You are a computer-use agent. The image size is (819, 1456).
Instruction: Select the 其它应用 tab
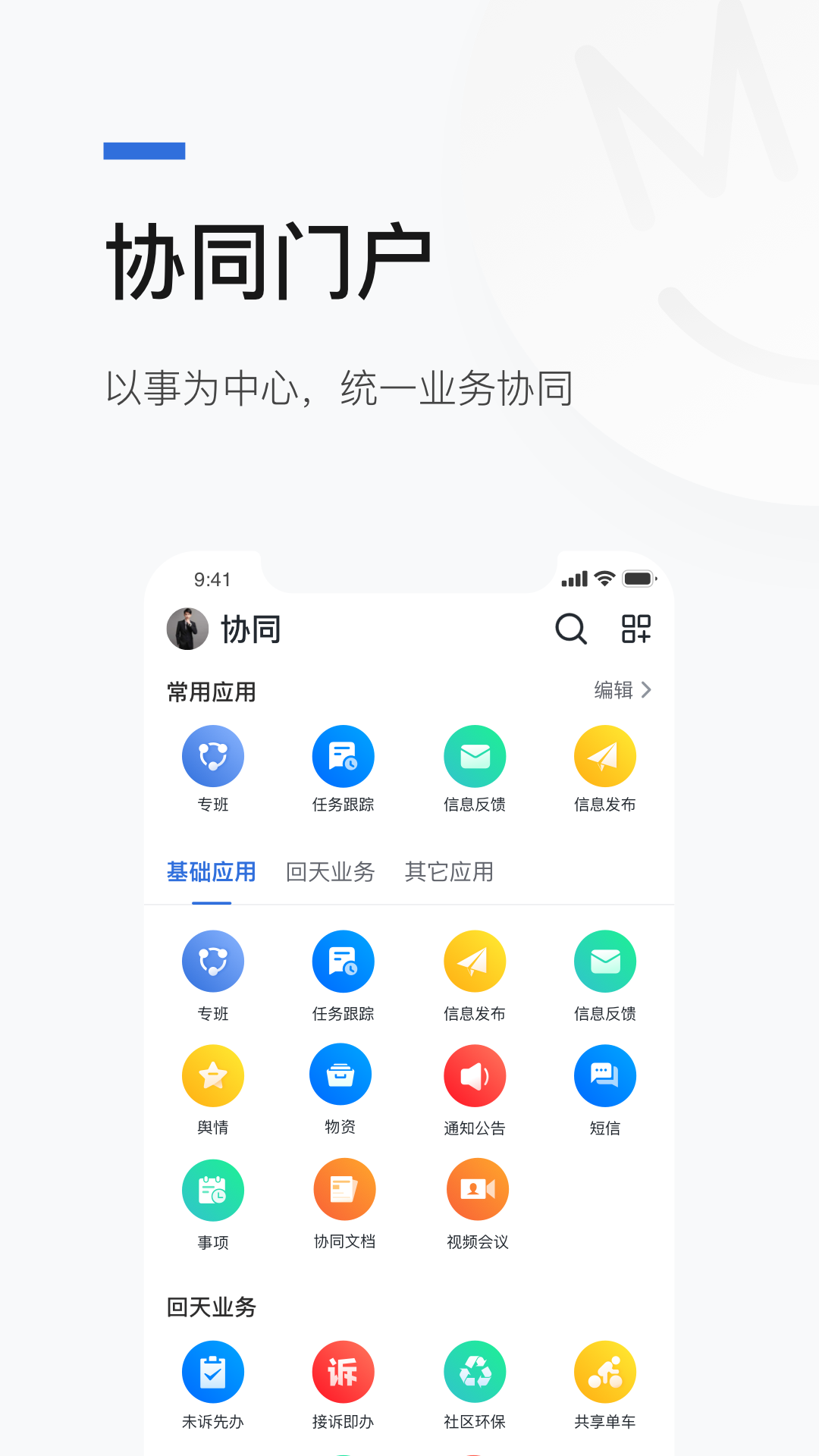click(x=449, y=872)
